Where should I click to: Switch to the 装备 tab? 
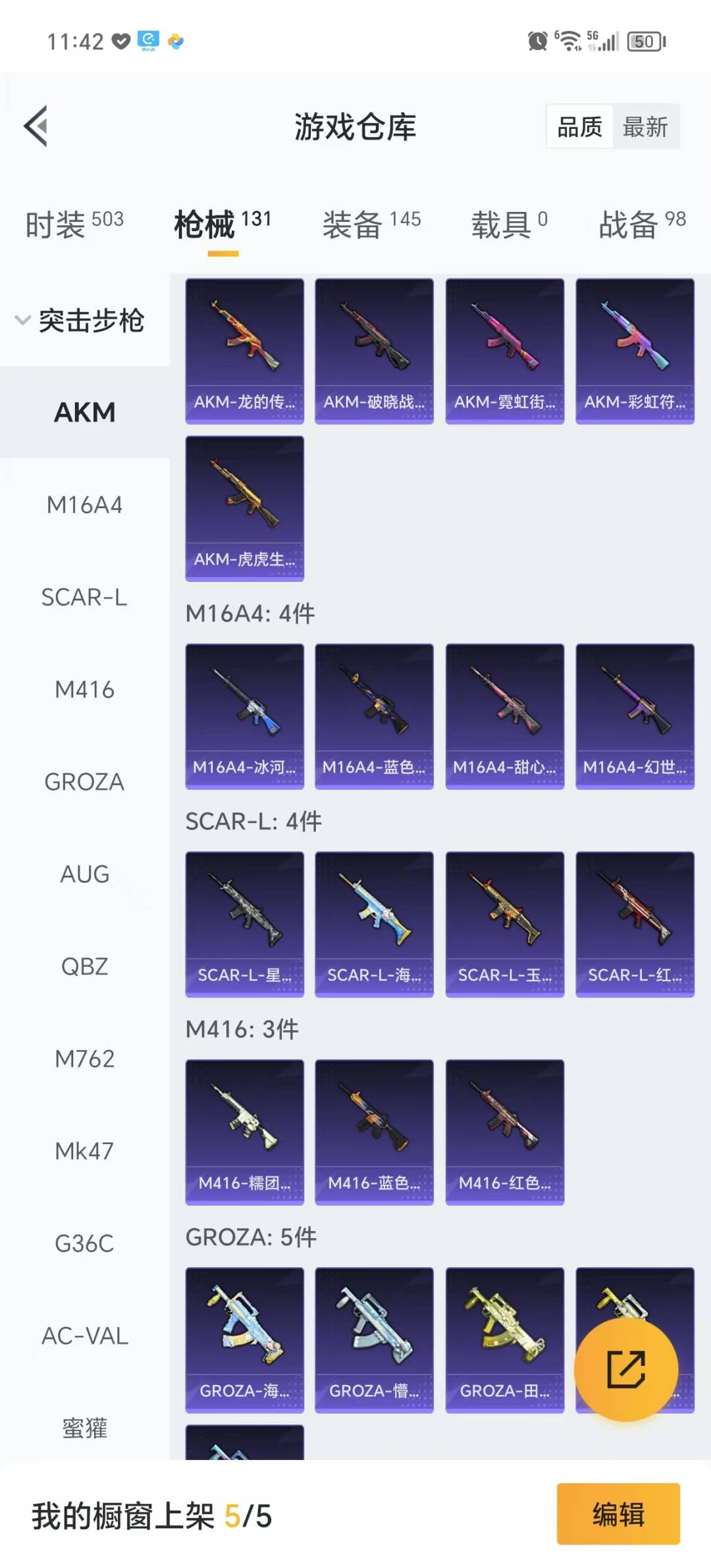(371, 224)
